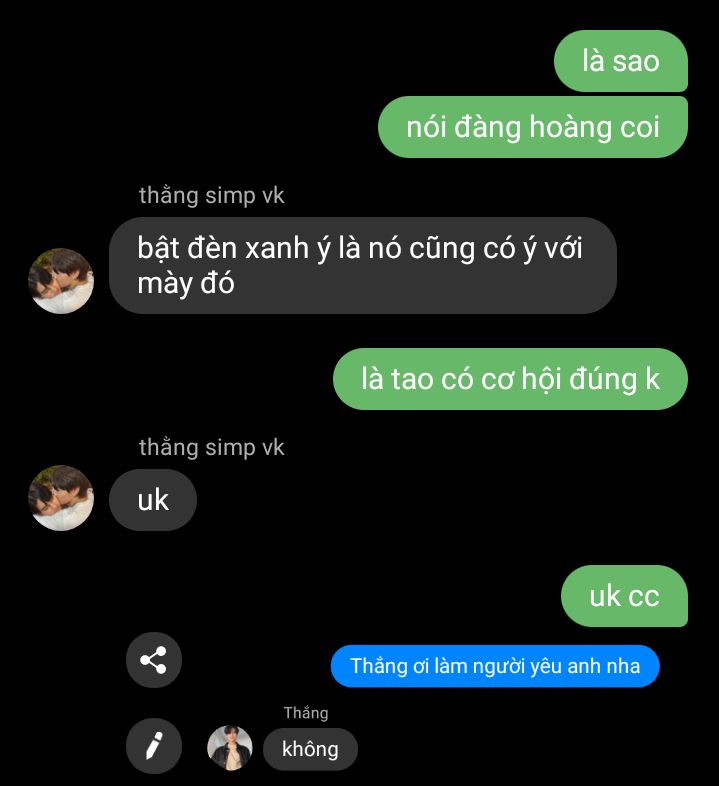Tap the share icon
719x786 pixels.
click(154, 660)
